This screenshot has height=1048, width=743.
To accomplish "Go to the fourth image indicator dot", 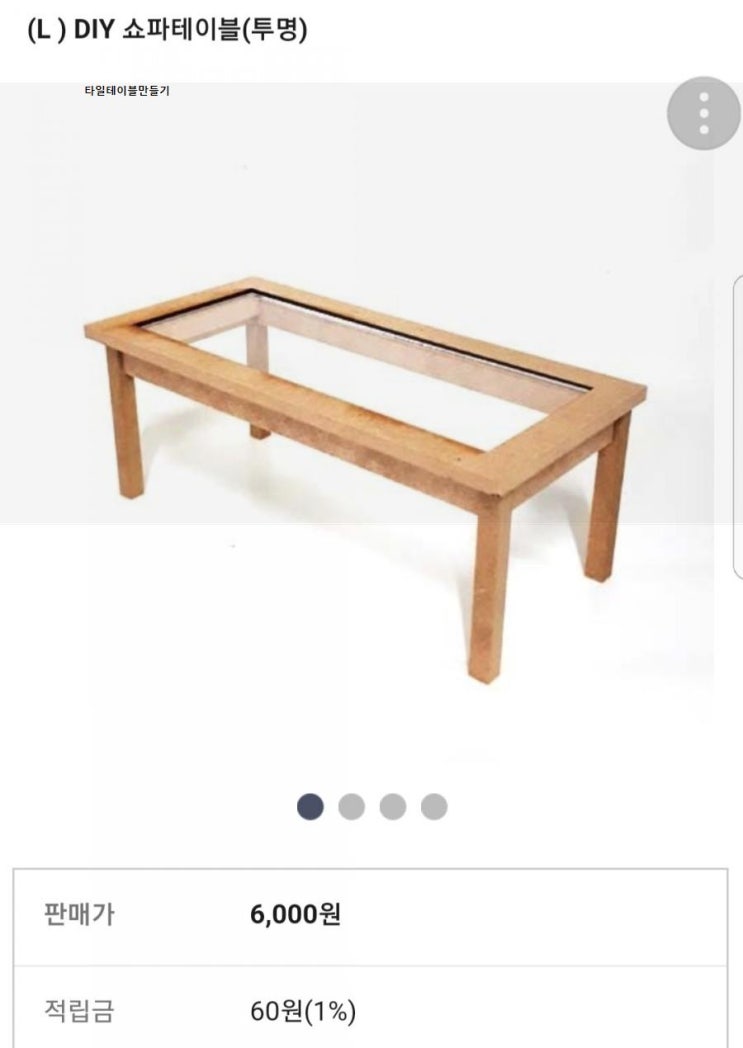I will click(x=434, y=806).
